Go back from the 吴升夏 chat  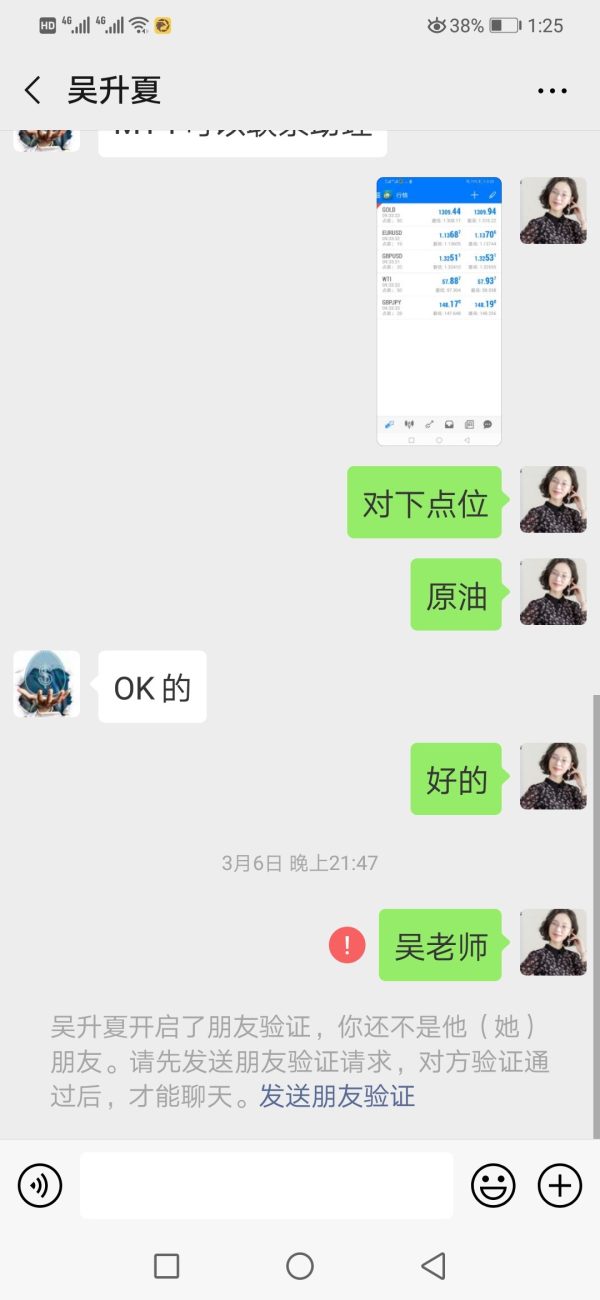(33, 91)
